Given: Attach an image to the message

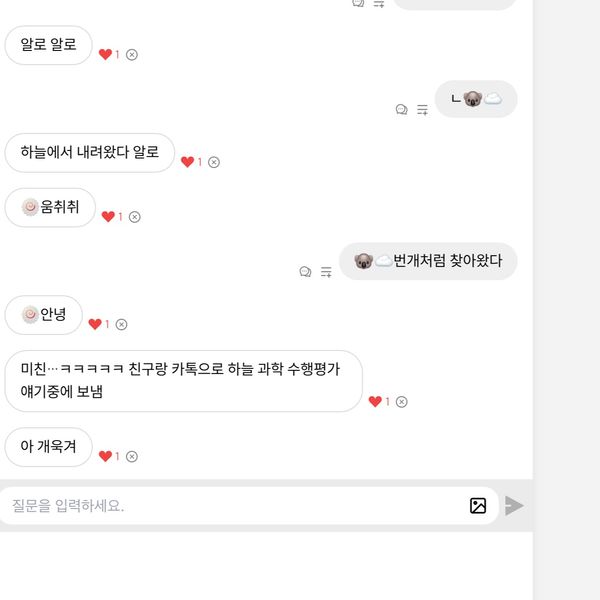Looking at the screenshot, I should (478, 506).
